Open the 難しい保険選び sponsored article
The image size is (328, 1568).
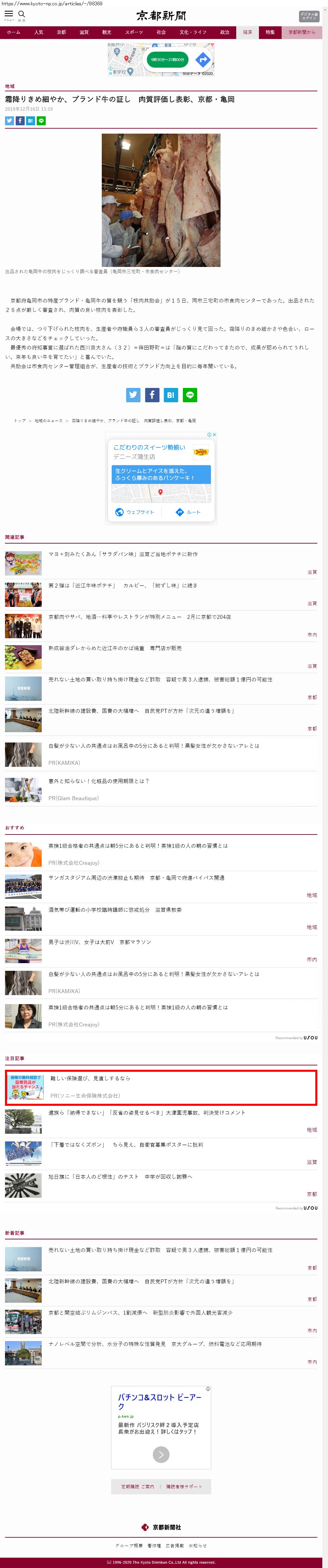pos(90,1078)
